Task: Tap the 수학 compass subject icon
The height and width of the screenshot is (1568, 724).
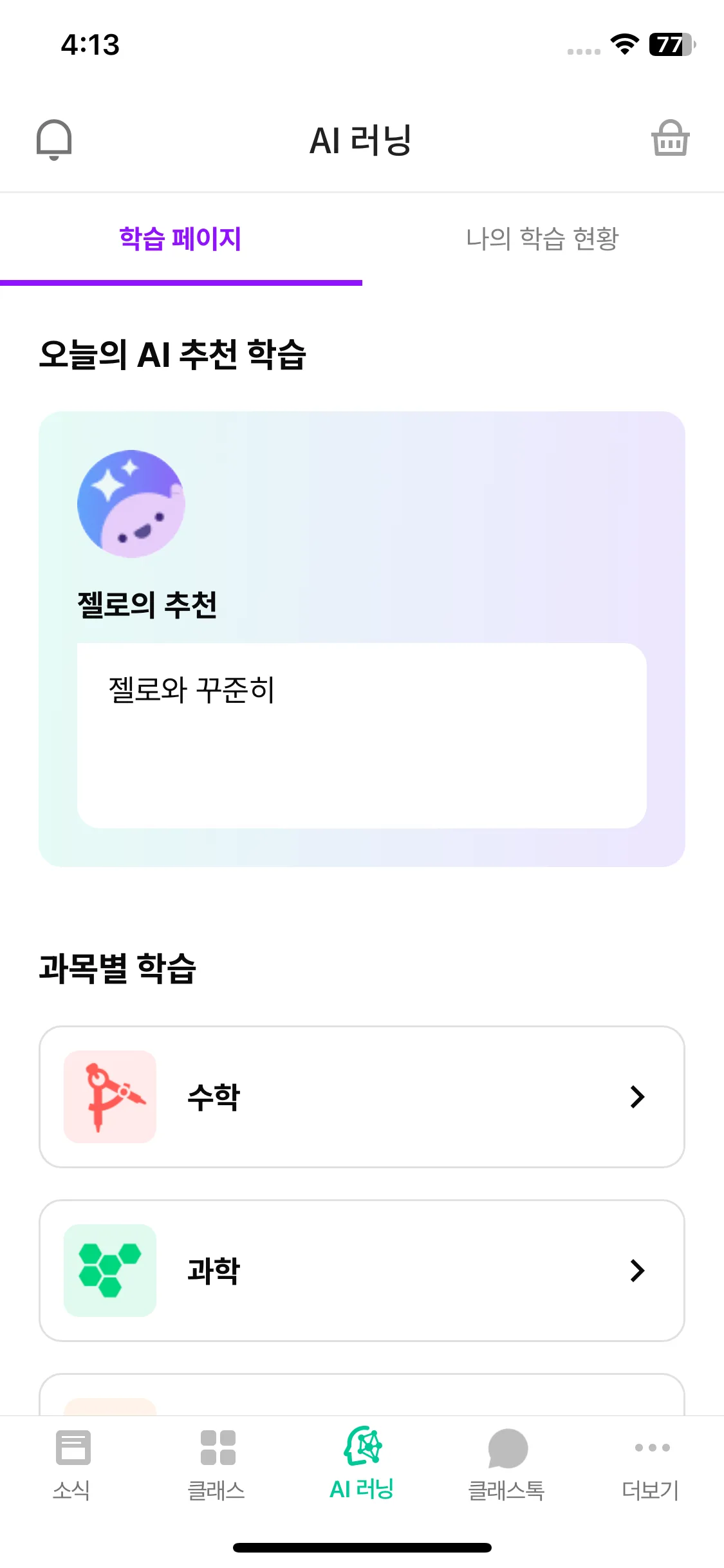Action: pyautogui.click(x=109, y=1096)
